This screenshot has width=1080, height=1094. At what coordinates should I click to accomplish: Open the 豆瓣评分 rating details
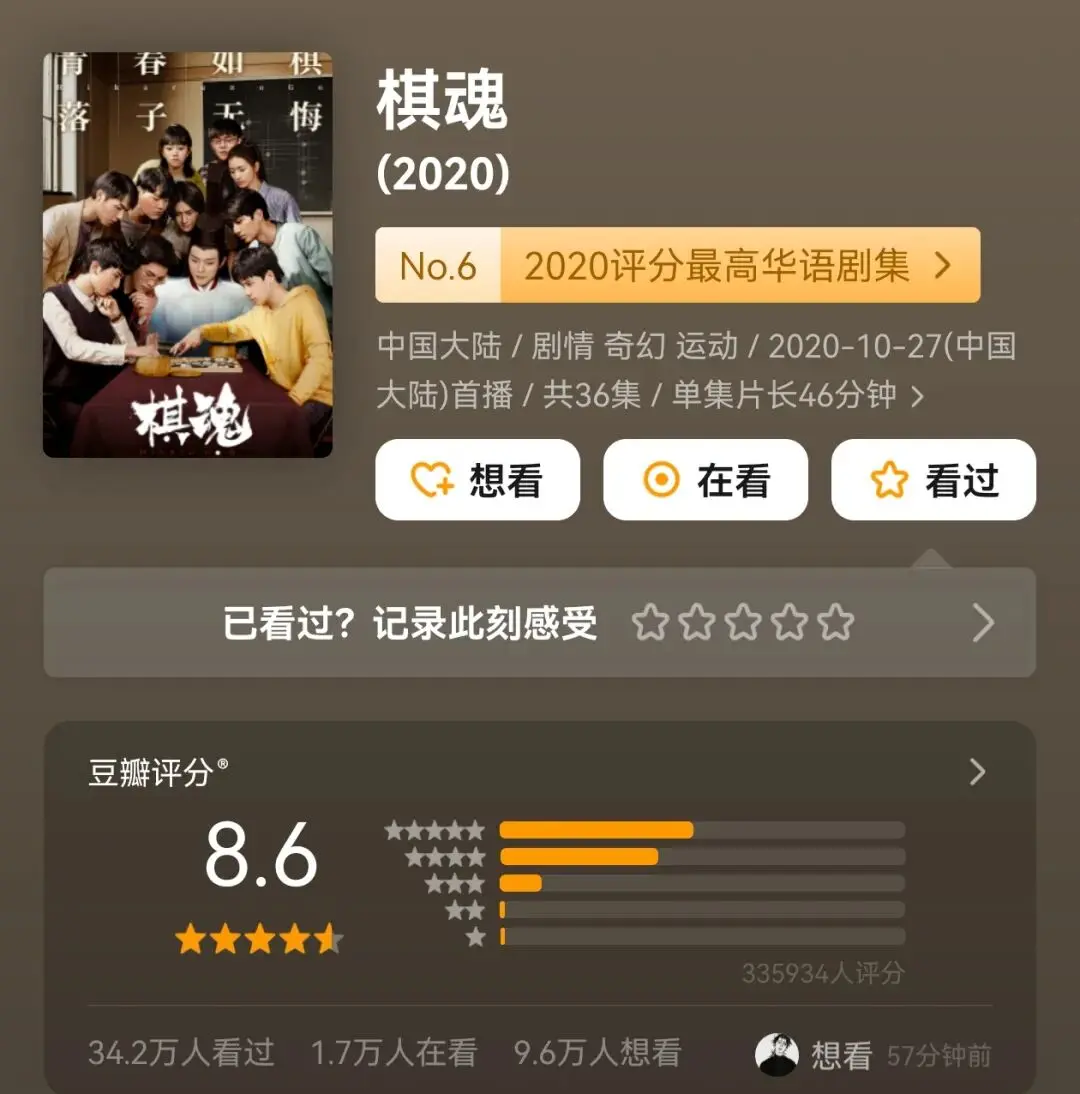coord(977,772)
